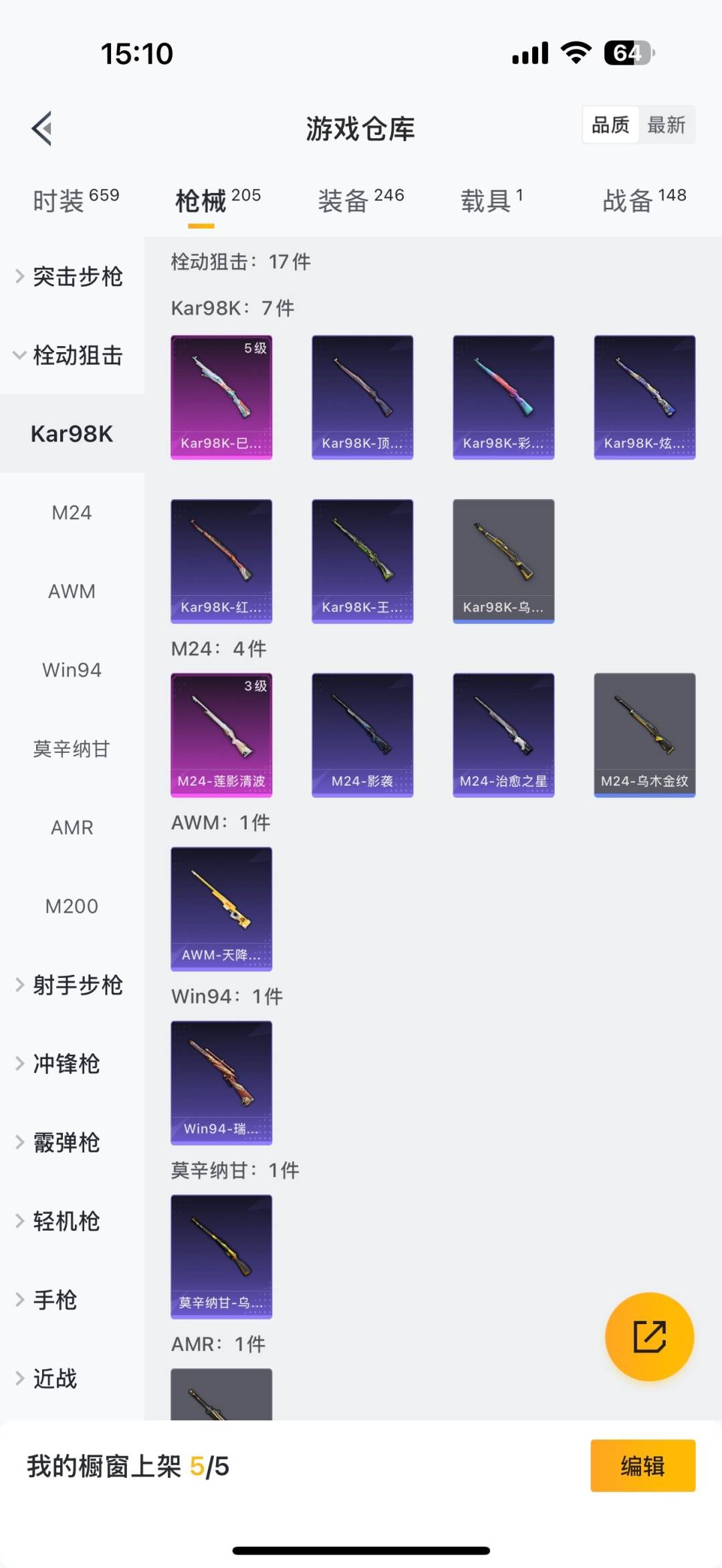Expand the 射手步枪 category
The height and width of the screenshot is (1568, 722).
point(78,985)
